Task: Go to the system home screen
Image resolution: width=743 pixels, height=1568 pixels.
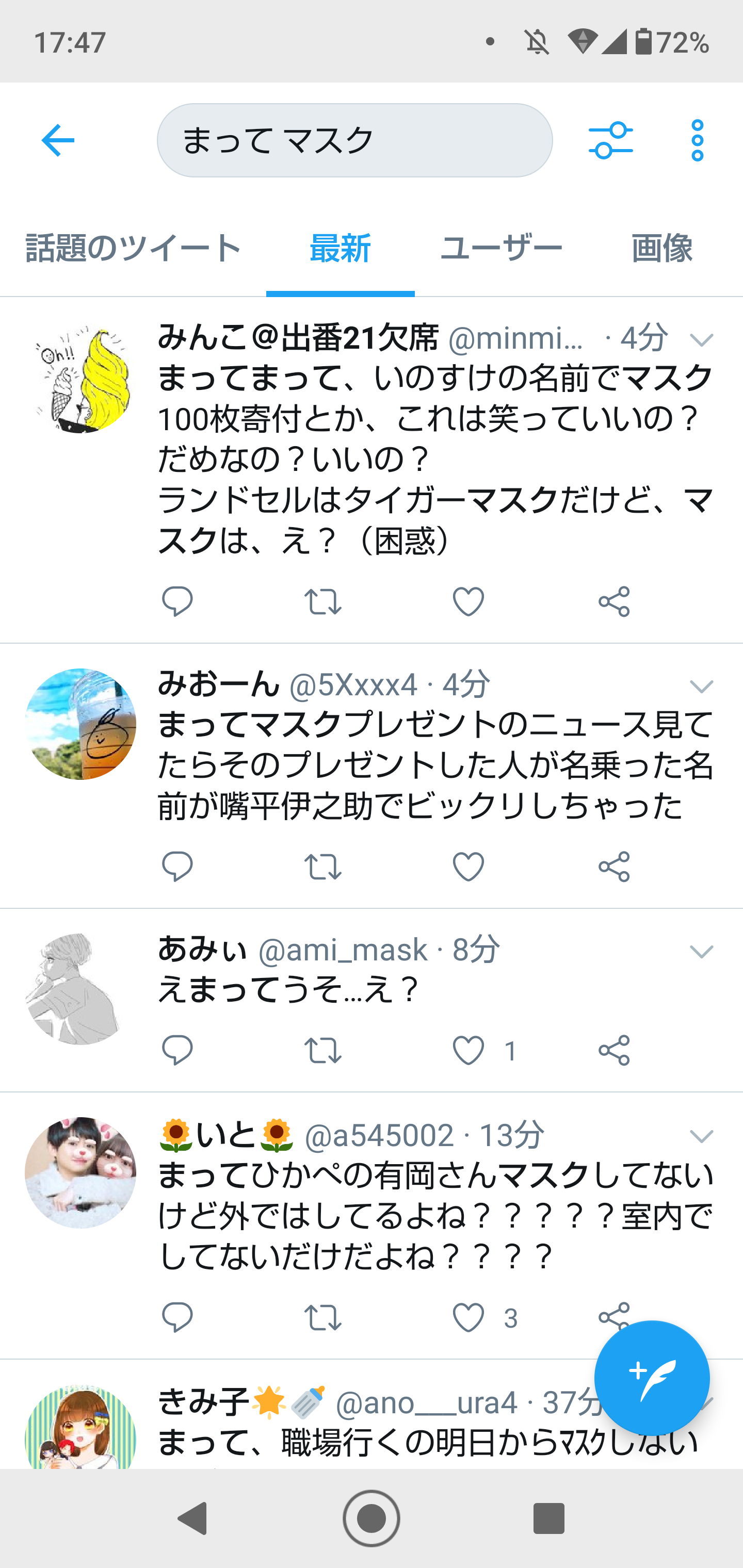Action: tap(372, 1518)
